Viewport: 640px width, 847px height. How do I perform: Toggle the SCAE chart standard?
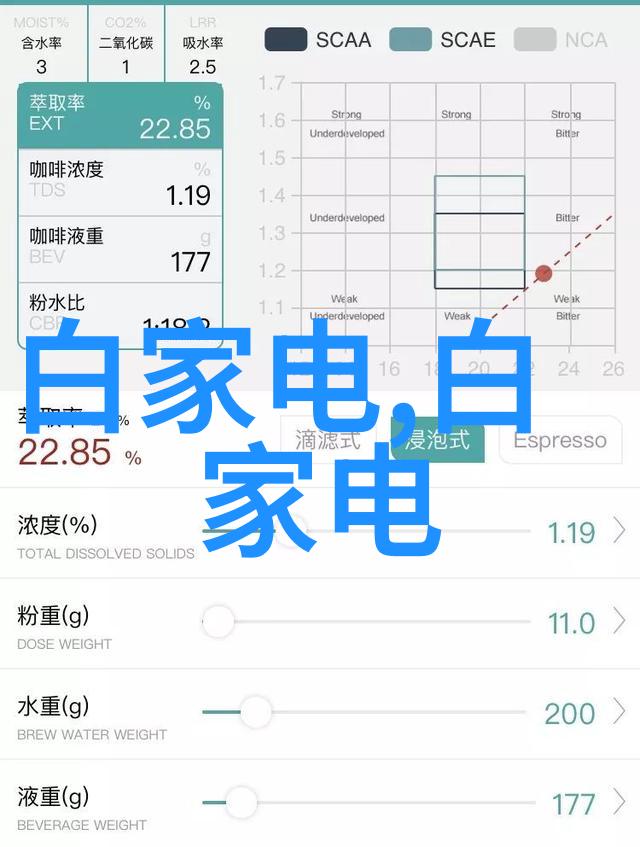point(441,40)
